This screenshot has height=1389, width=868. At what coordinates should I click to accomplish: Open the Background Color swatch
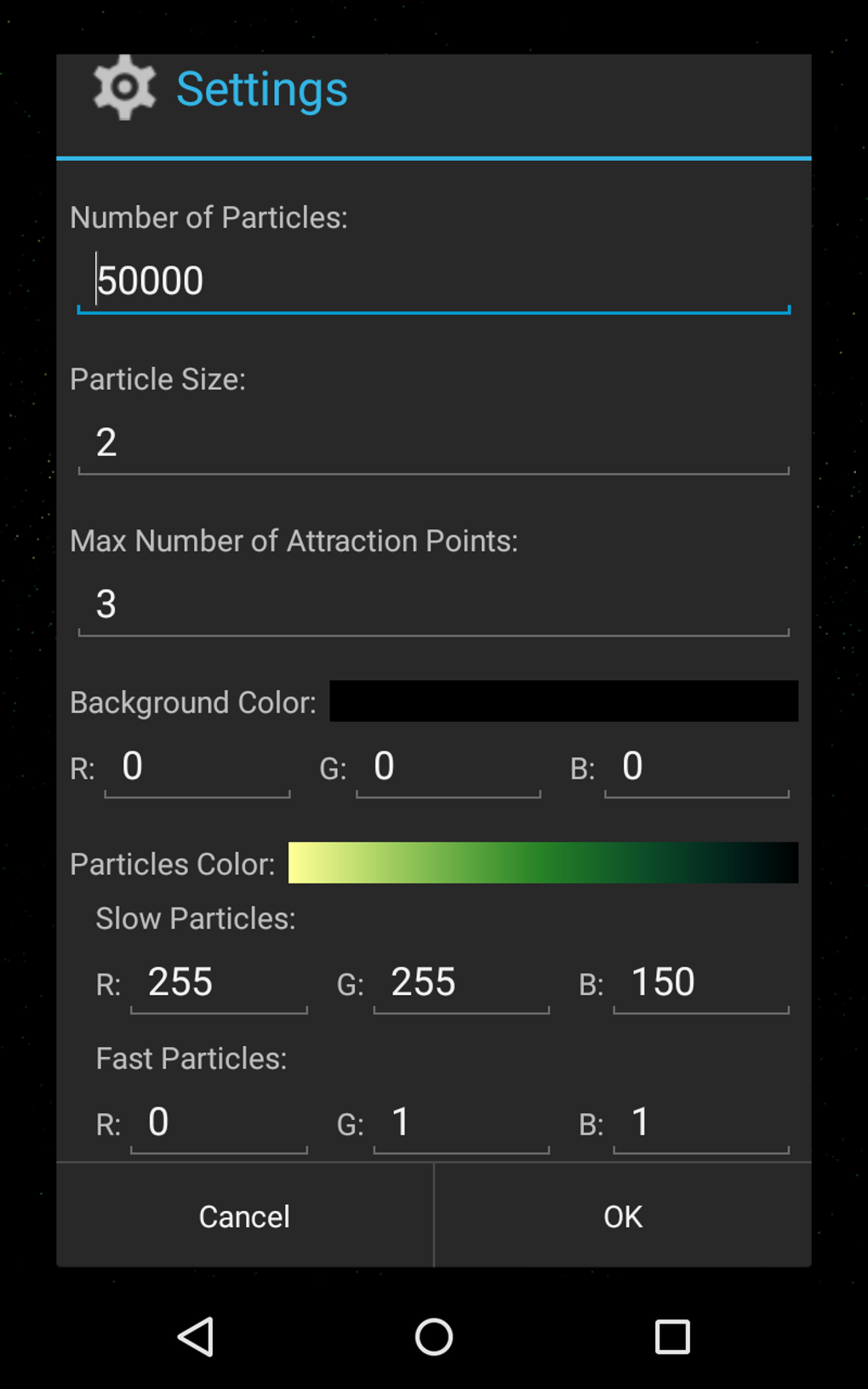pyautogui.click(x=563, y=701)
